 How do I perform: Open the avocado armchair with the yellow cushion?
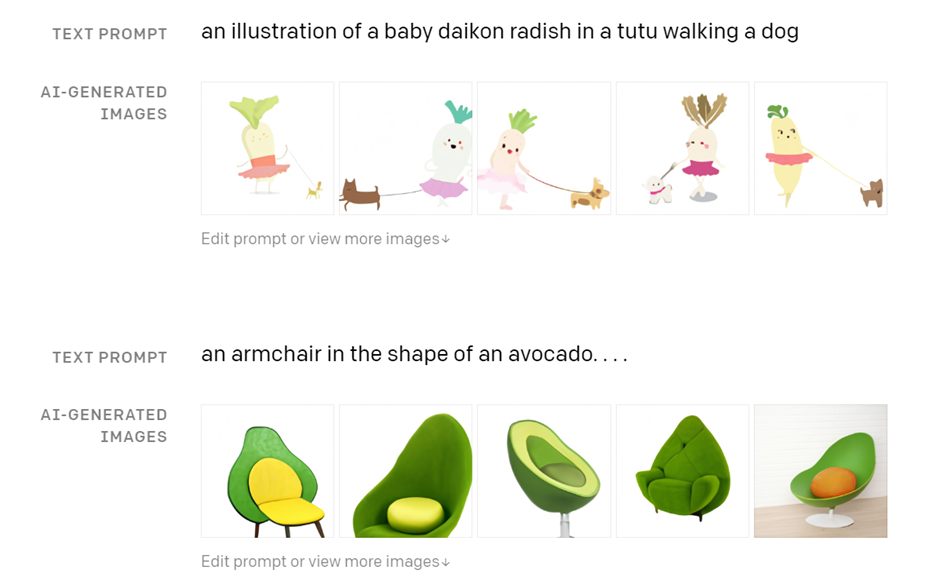pos(267,471)
